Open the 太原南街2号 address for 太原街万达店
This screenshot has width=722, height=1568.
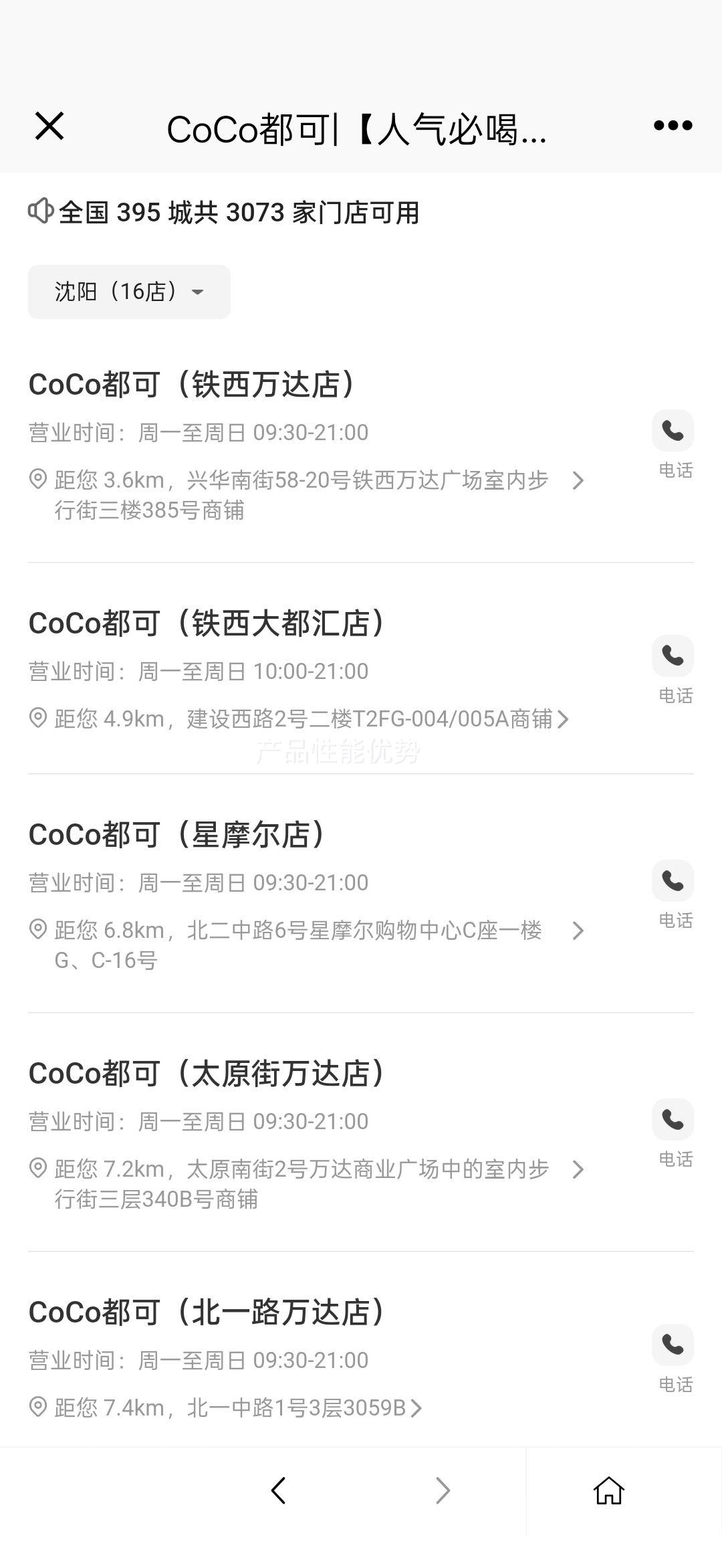pos(308,1184)
